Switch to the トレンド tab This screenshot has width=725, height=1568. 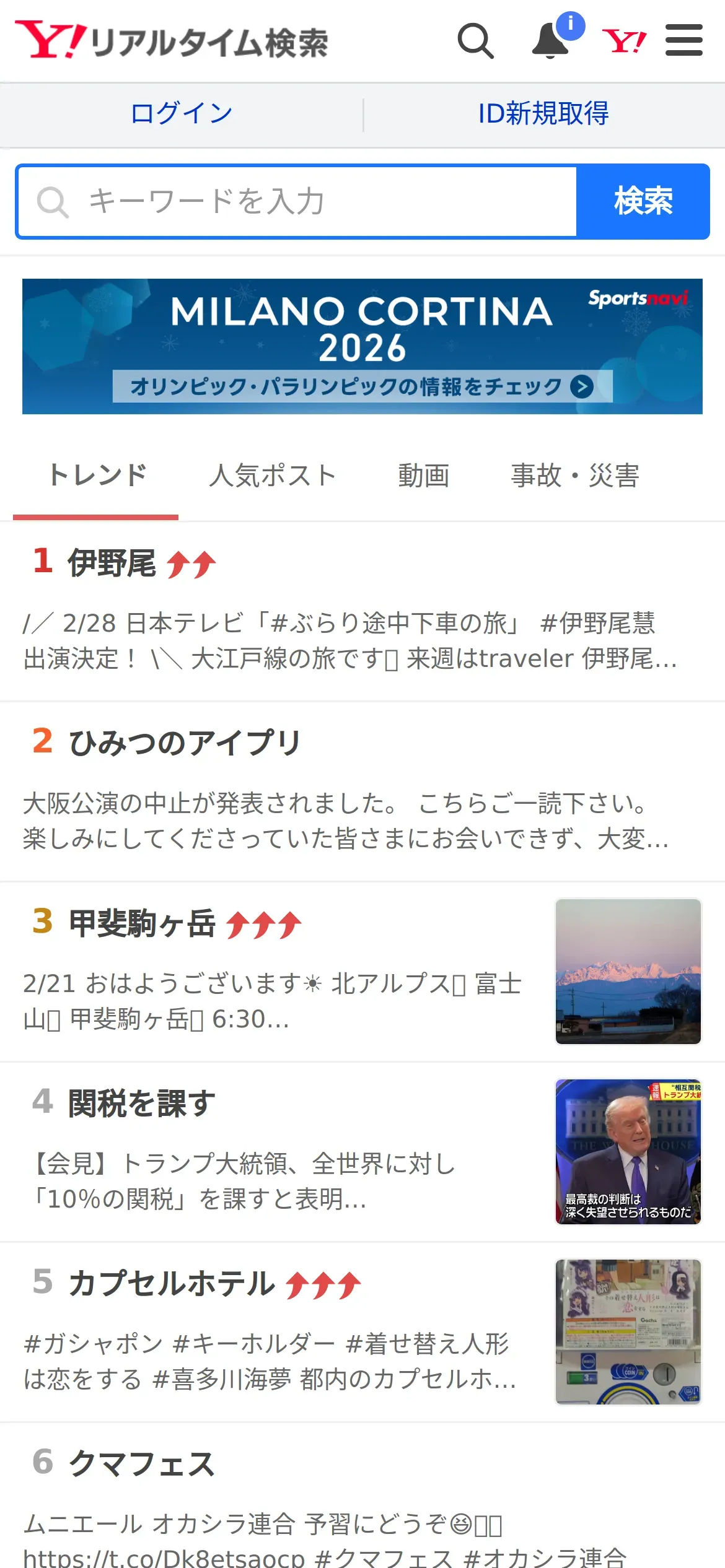coord(97,476)
